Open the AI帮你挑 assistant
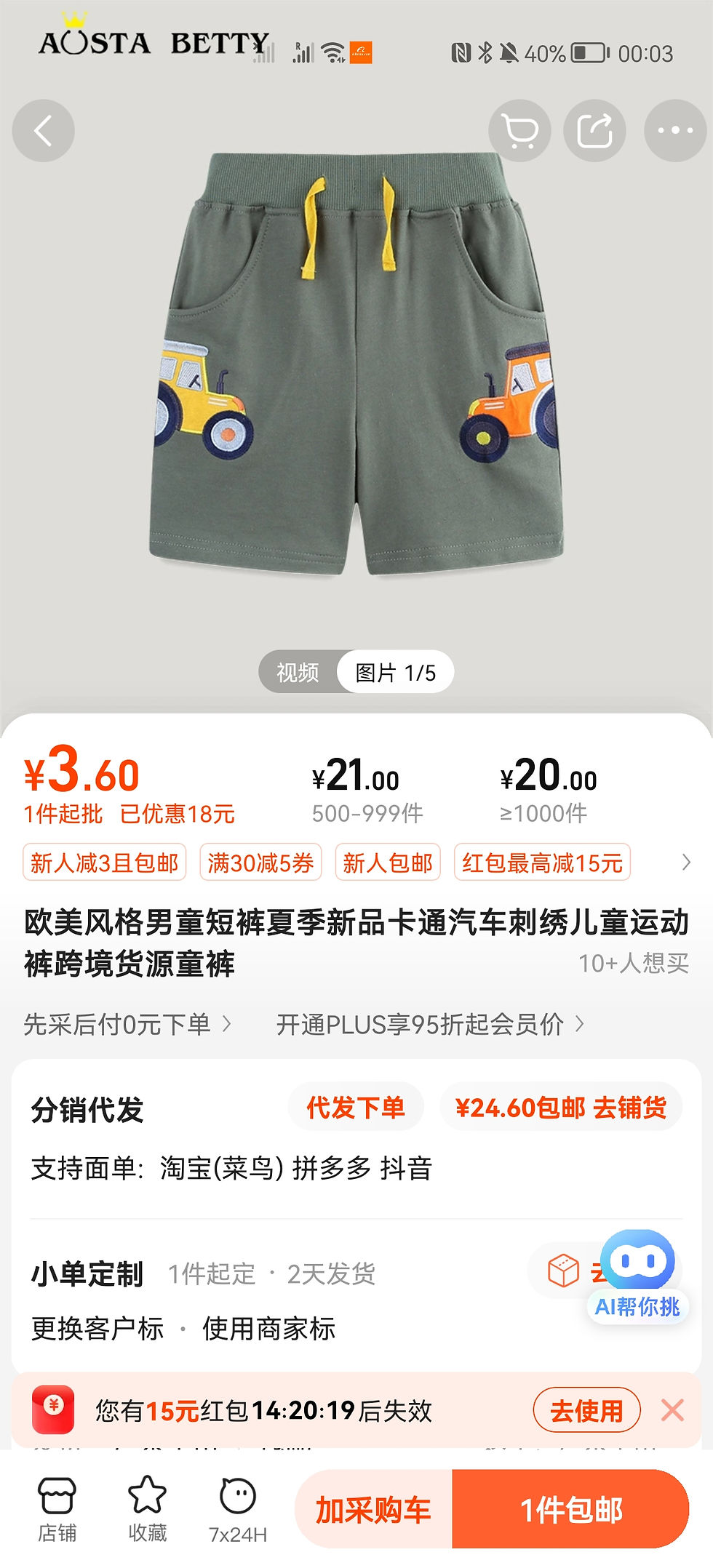Screen dimensions: 713x1568 (637, 1276)
